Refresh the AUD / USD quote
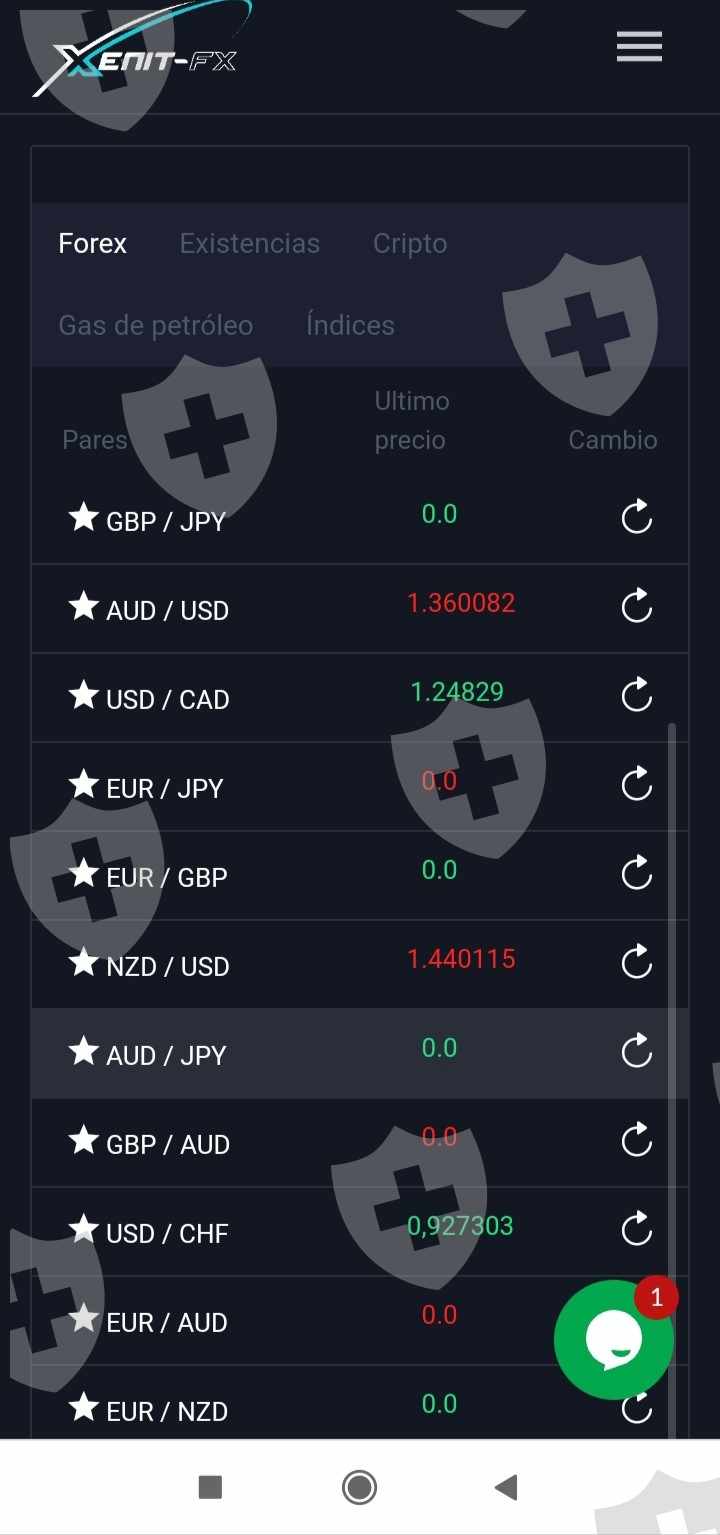Image resolution: width=720 pixels, height=1535 pixels. (x=636, y=606)
